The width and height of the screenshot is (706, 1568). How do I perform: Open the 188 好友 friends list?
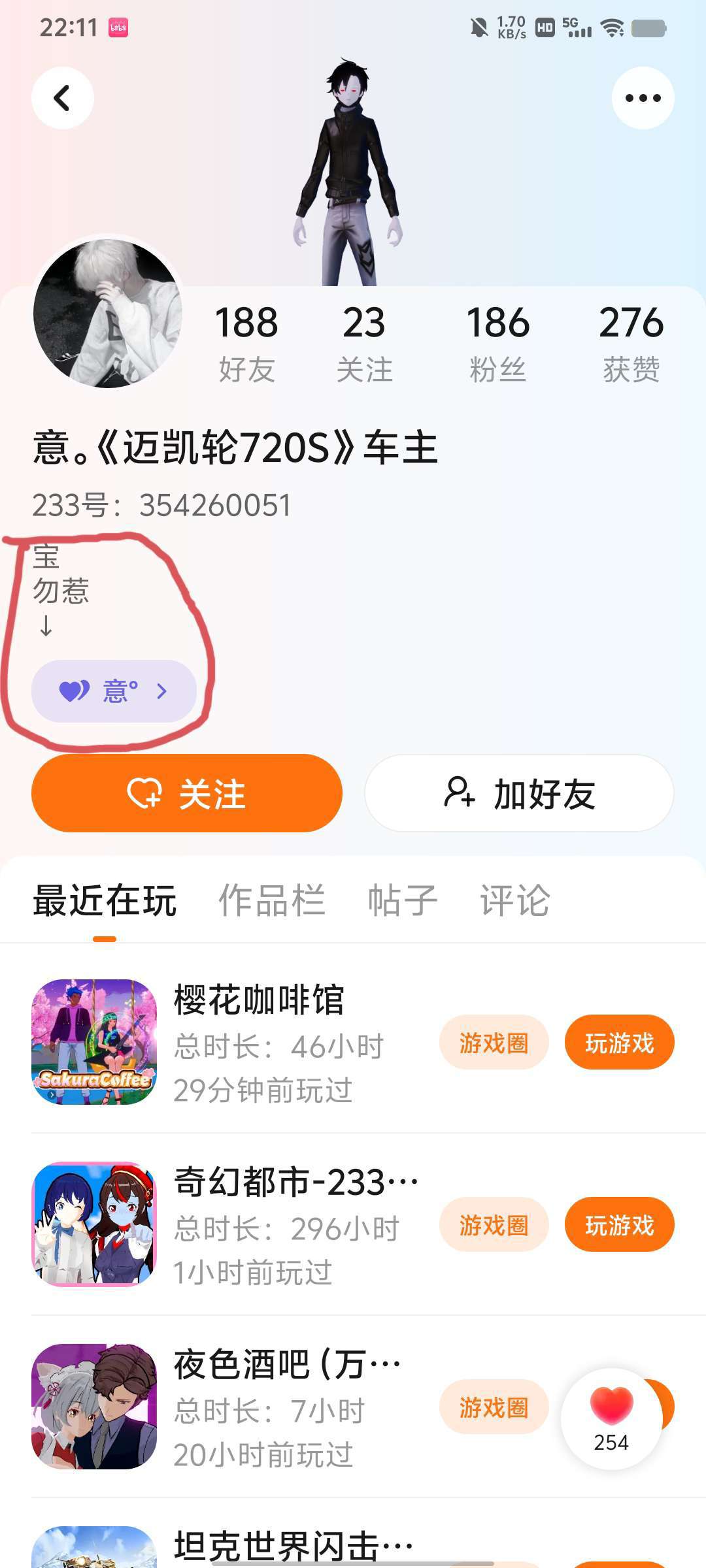tap(246, 342)
